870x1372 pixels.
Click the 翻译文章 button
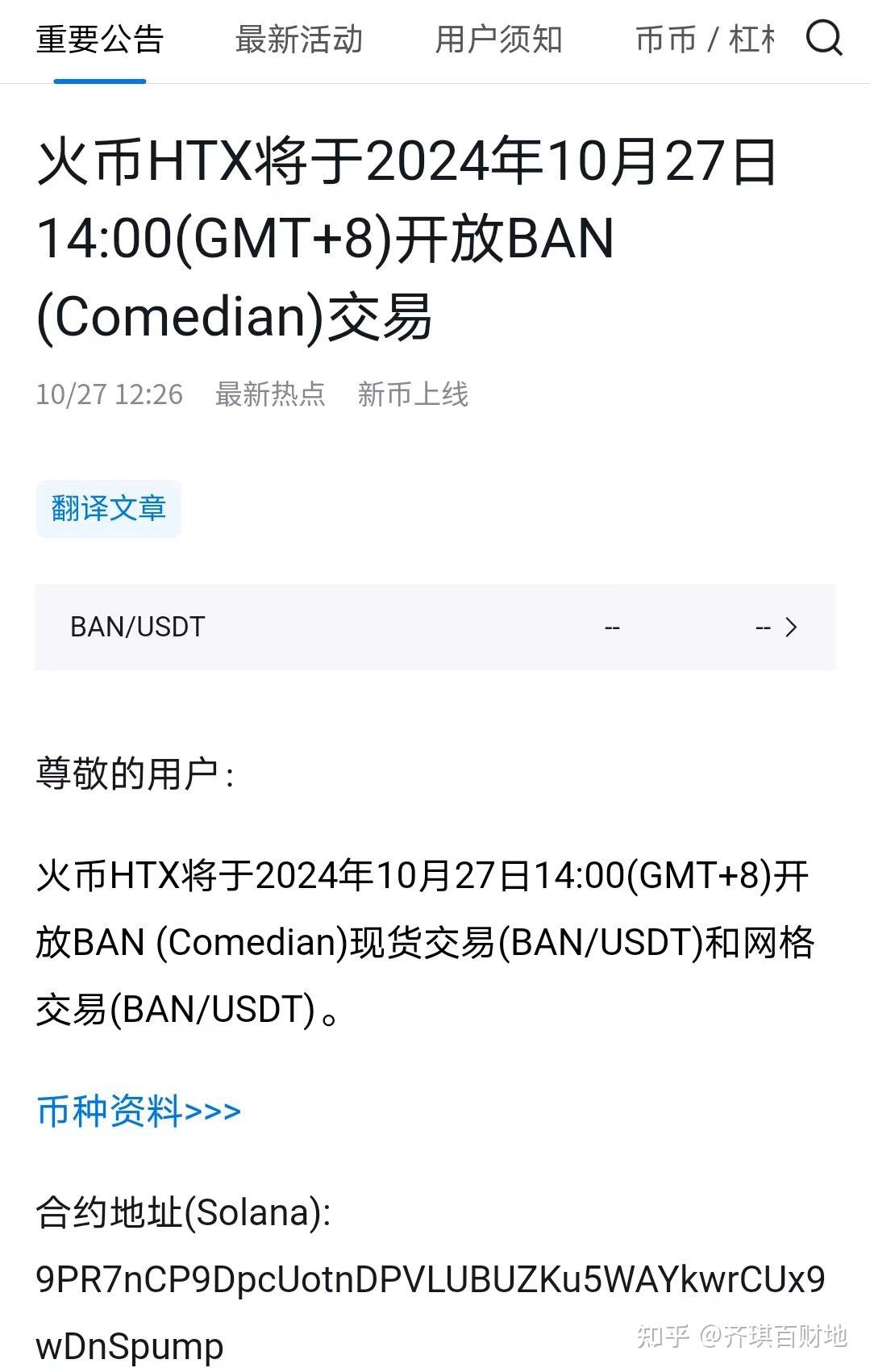(107, 508)
